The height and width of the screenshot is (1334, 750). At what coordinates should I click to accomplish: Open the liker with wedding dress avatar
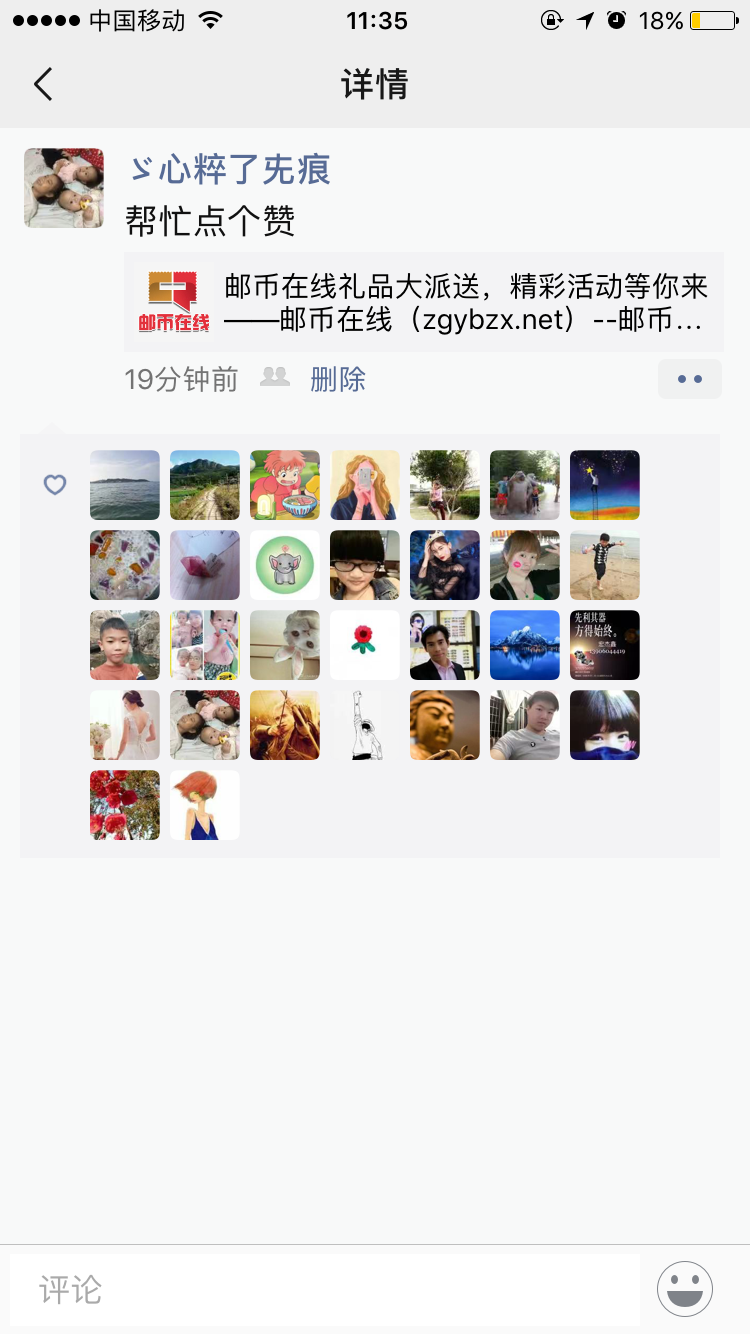point(125,725)
